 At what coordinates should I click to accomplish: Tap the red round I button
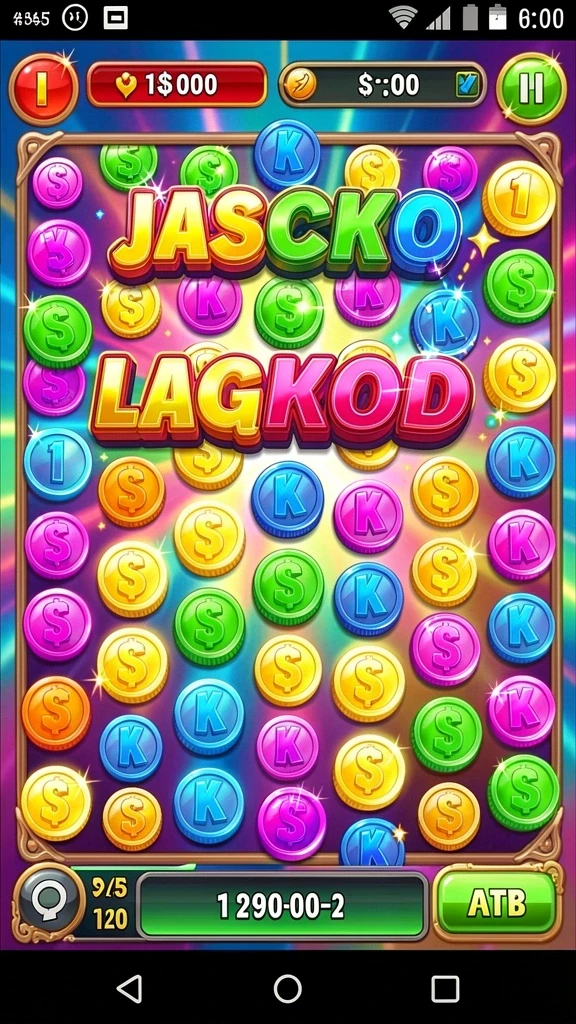pos(42,89)
